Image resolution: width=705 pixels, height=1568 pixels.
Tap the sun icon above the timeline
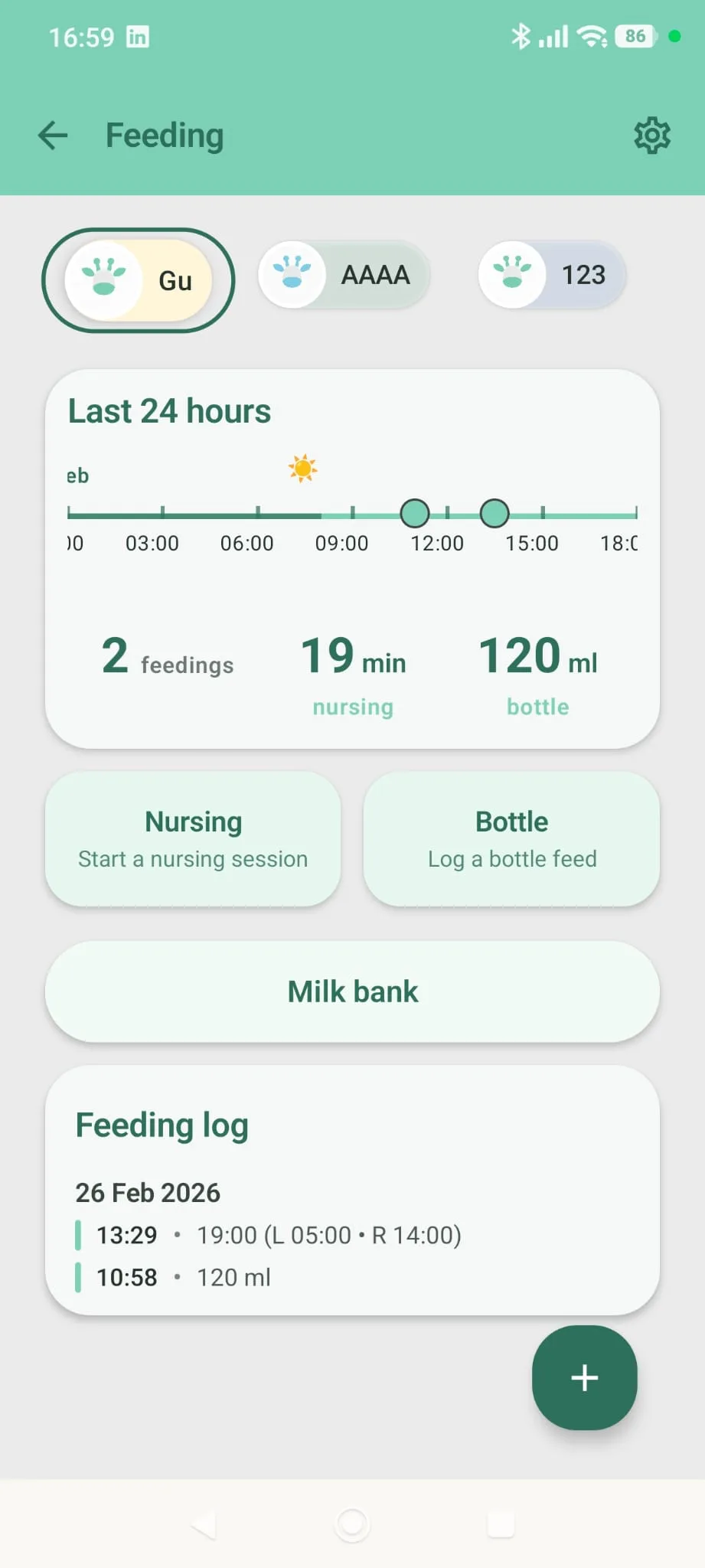coord(302,469)
